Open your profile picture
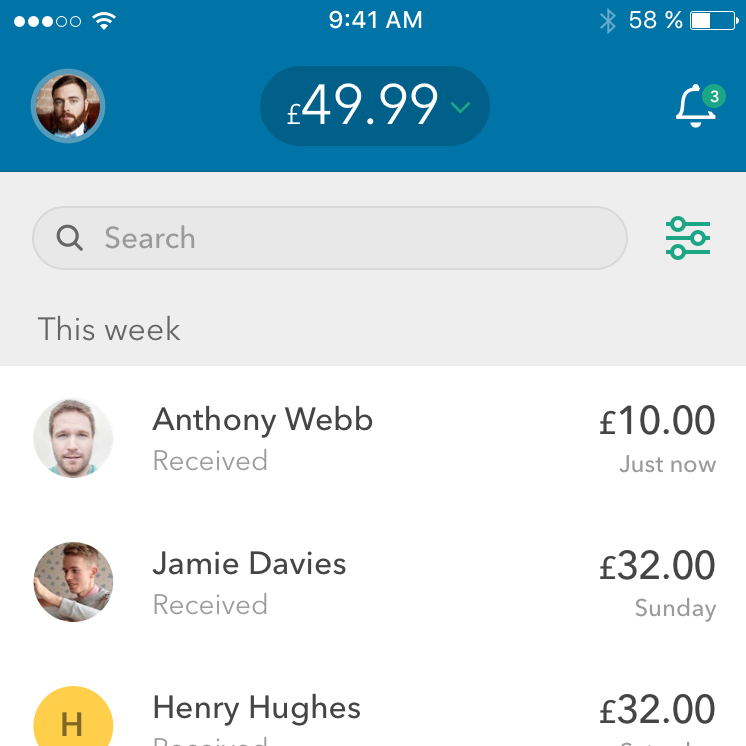746x746 pixels. pos(68,106)
